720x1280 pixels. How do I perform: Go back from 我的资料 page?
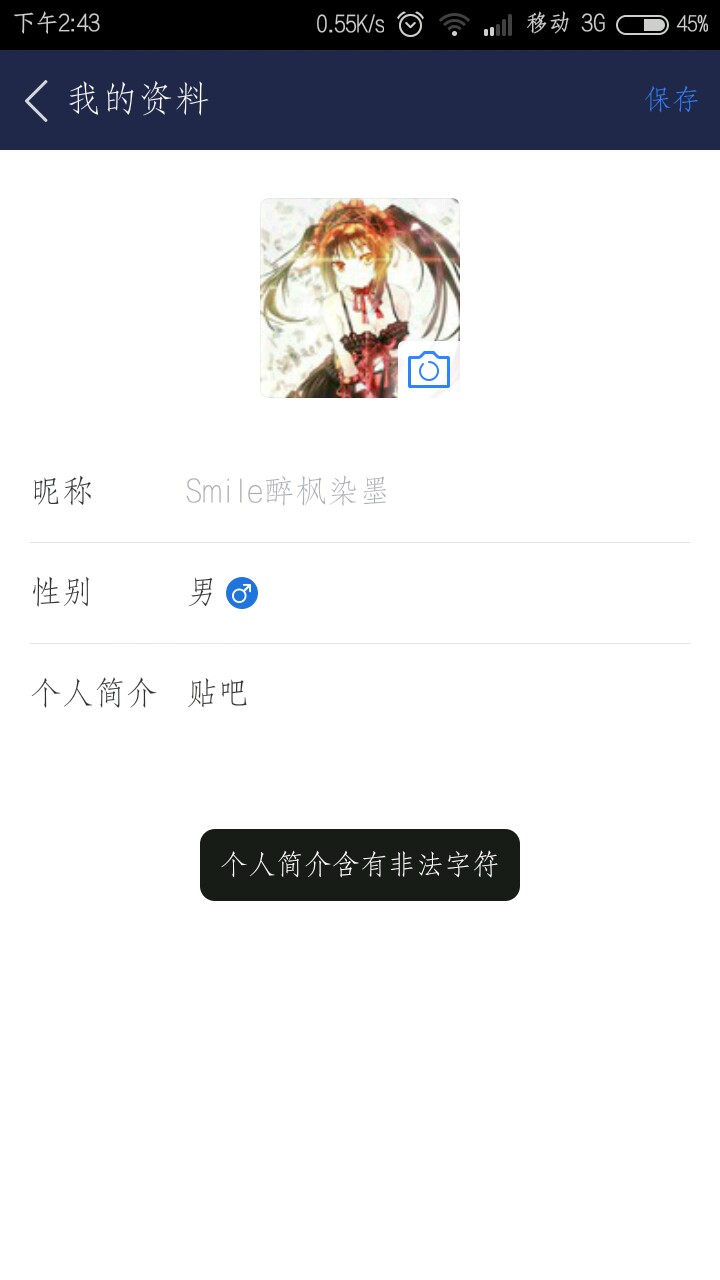[37, 101]
